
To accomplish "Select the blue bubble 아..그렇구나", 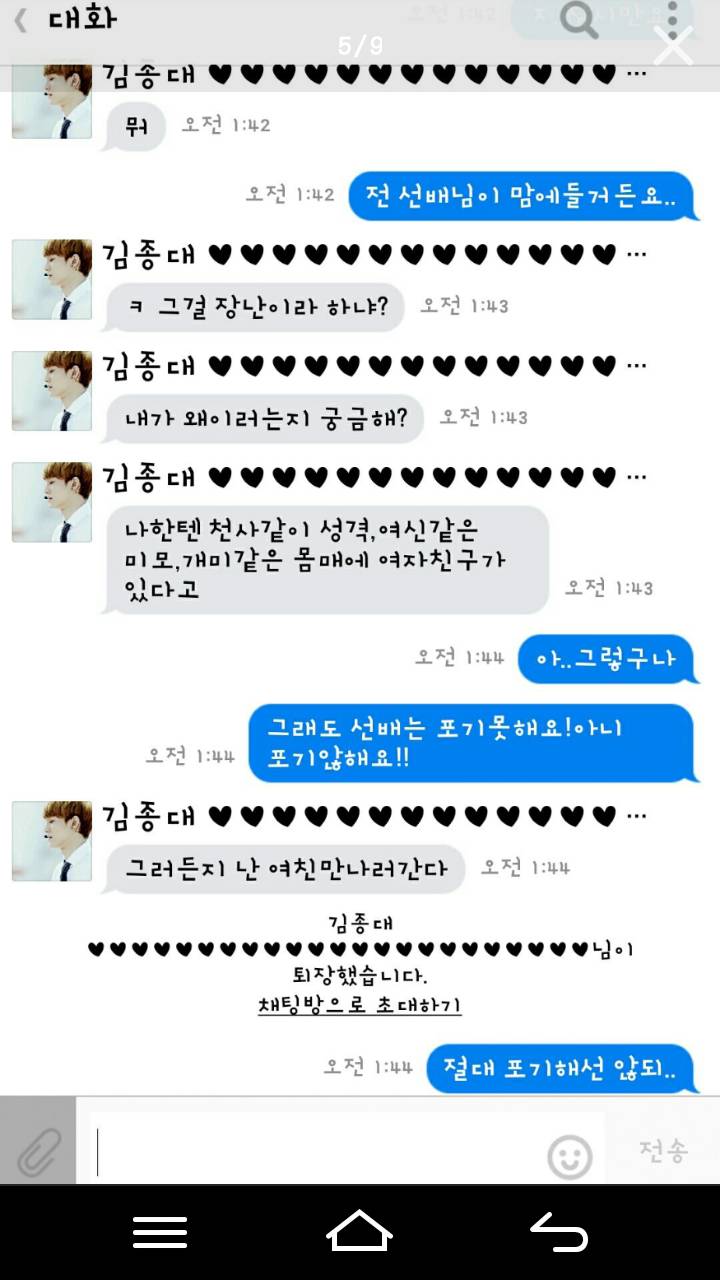I will (x=607, y=659).
